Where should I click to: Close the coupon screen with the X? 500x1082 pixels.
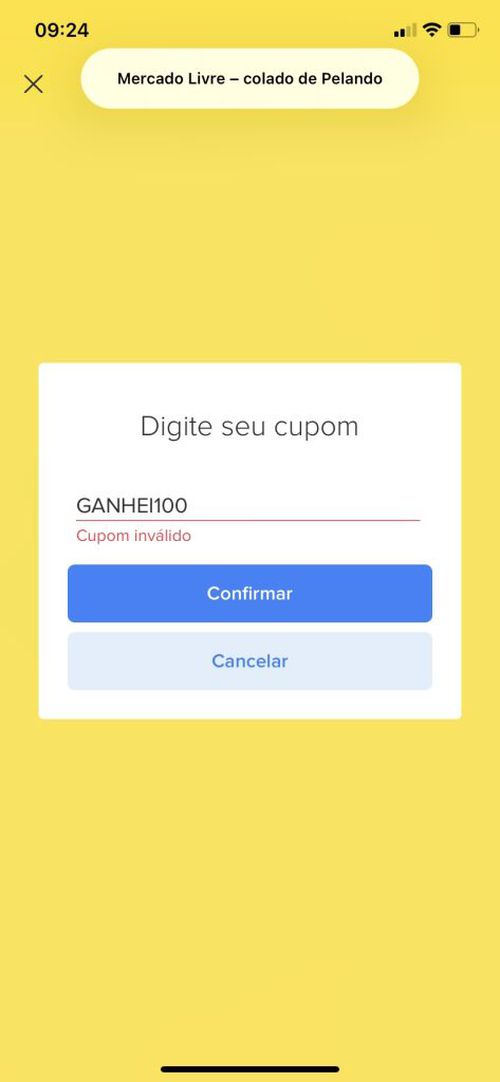click(33, 84)
